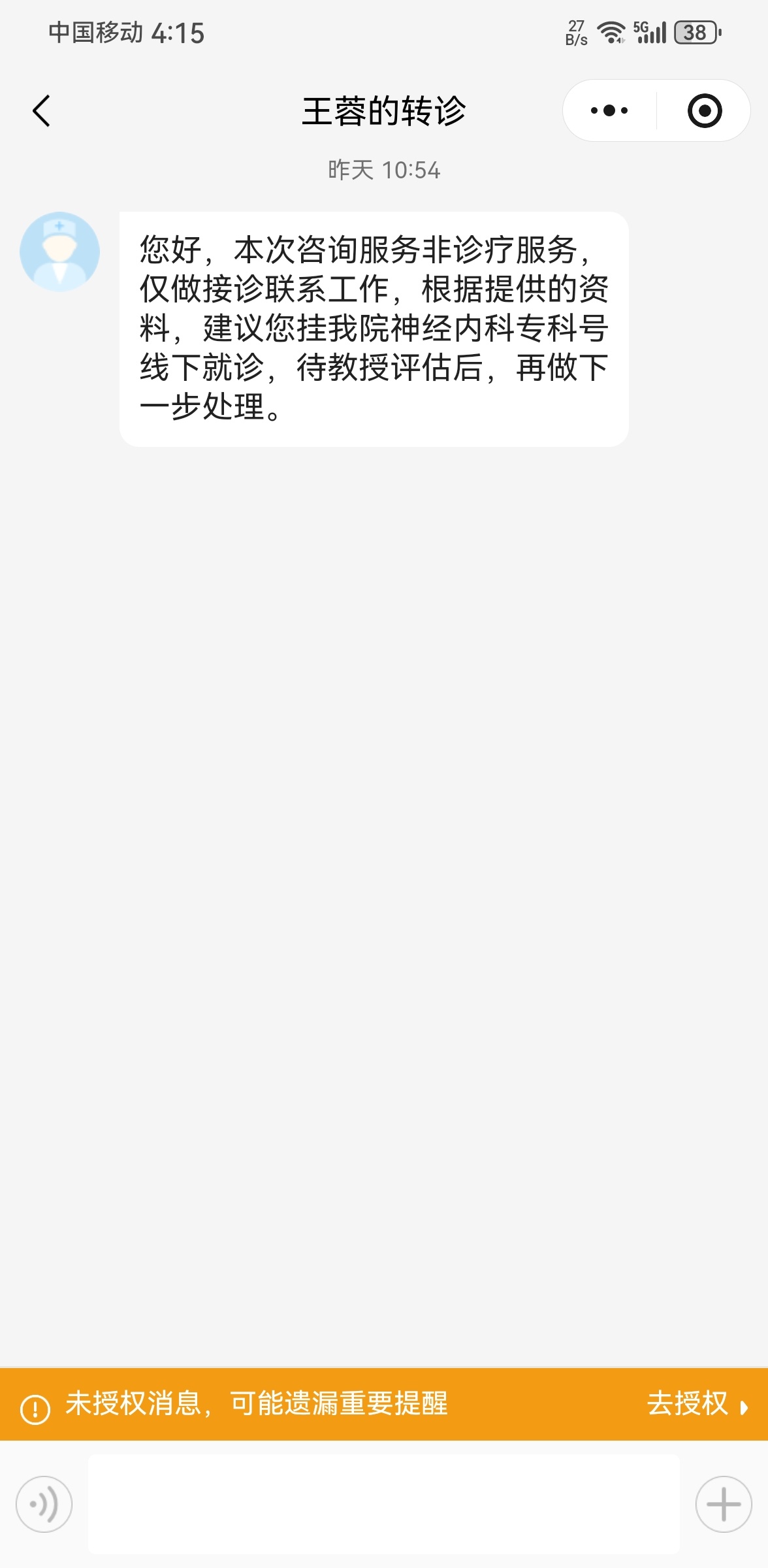Open the mini program more options menu
Screen dimensions: 768x1568
[x=609, y=110]
